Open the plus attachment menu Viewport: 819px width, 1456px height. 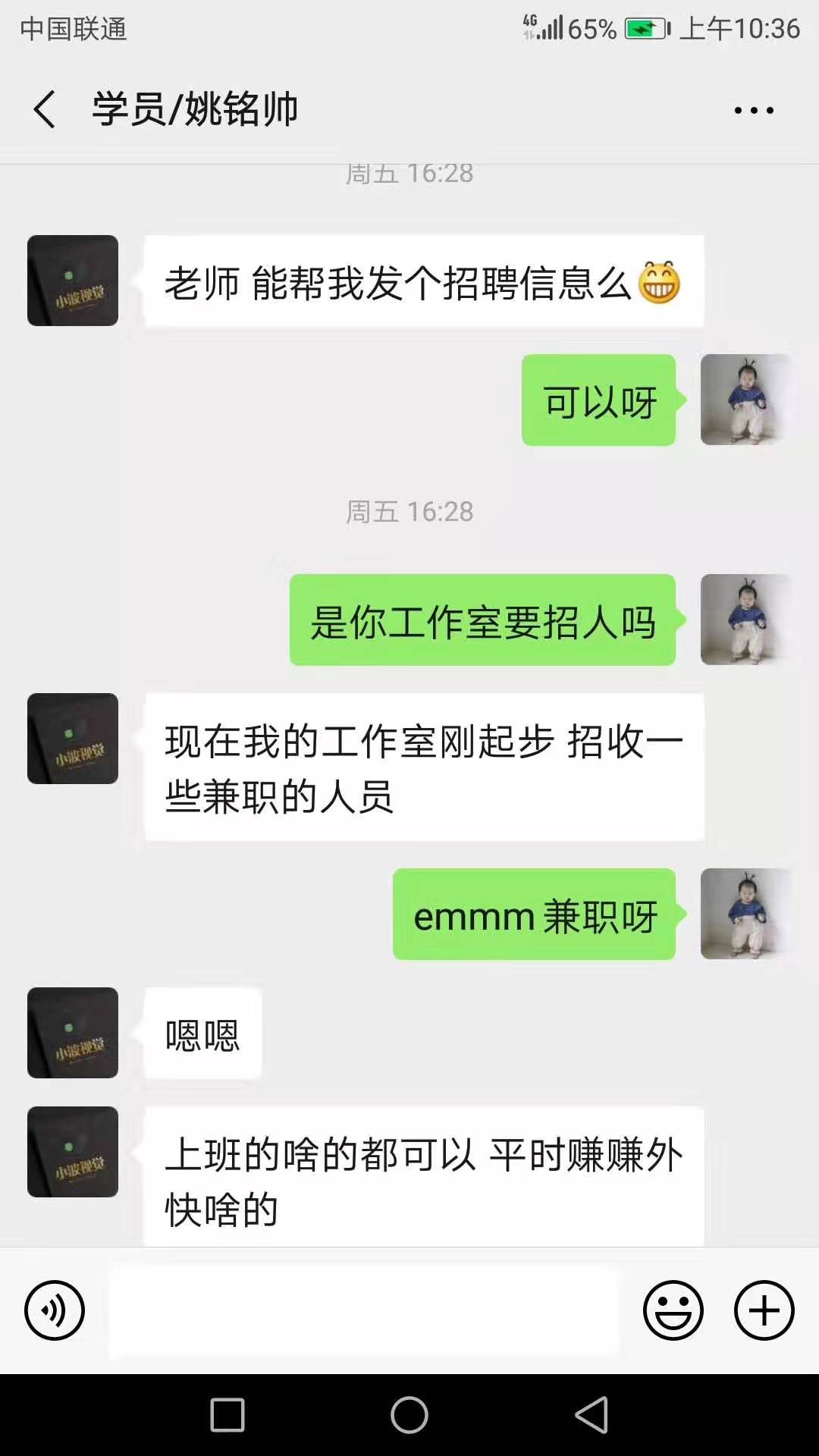click(x=764, y=1310)
